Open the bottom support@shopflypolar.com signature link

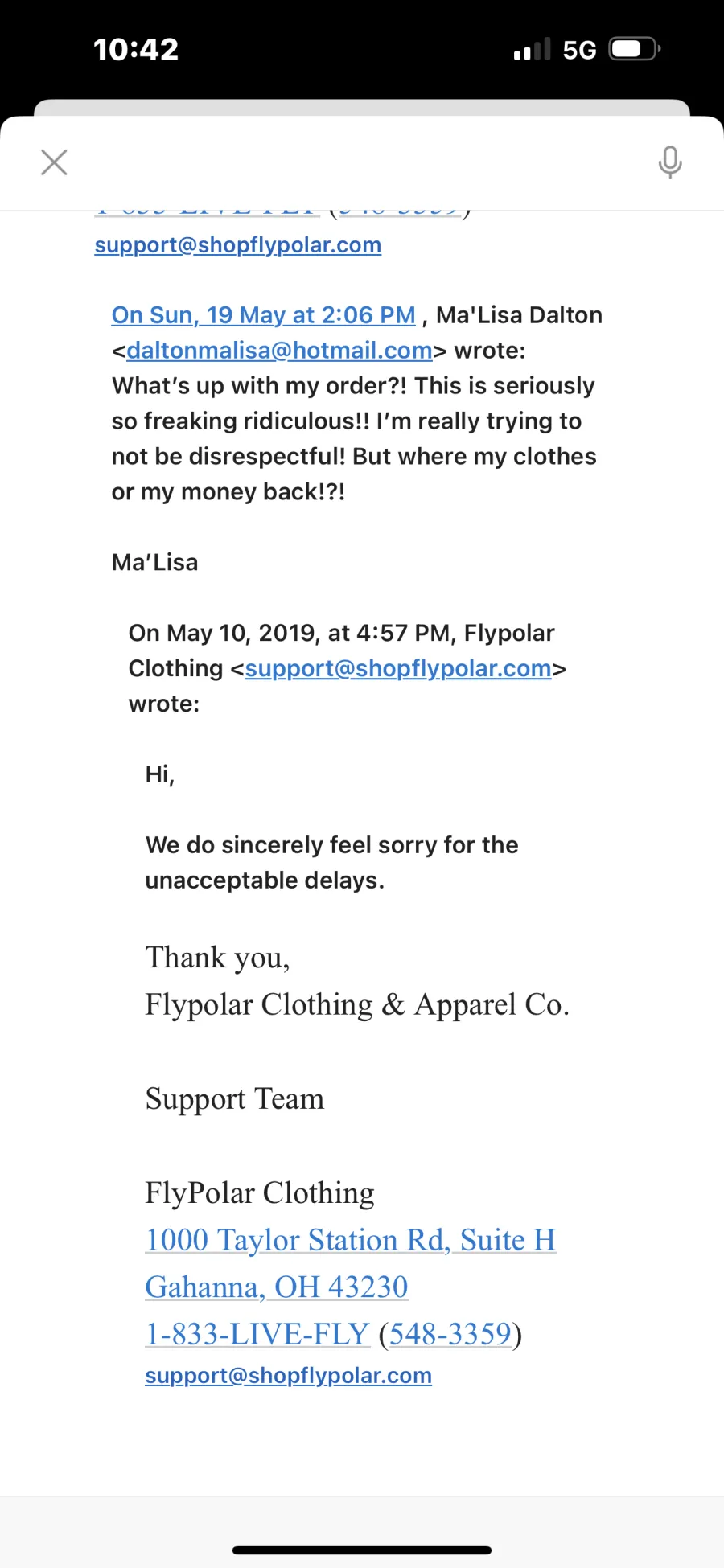[x=289, y=1376]
